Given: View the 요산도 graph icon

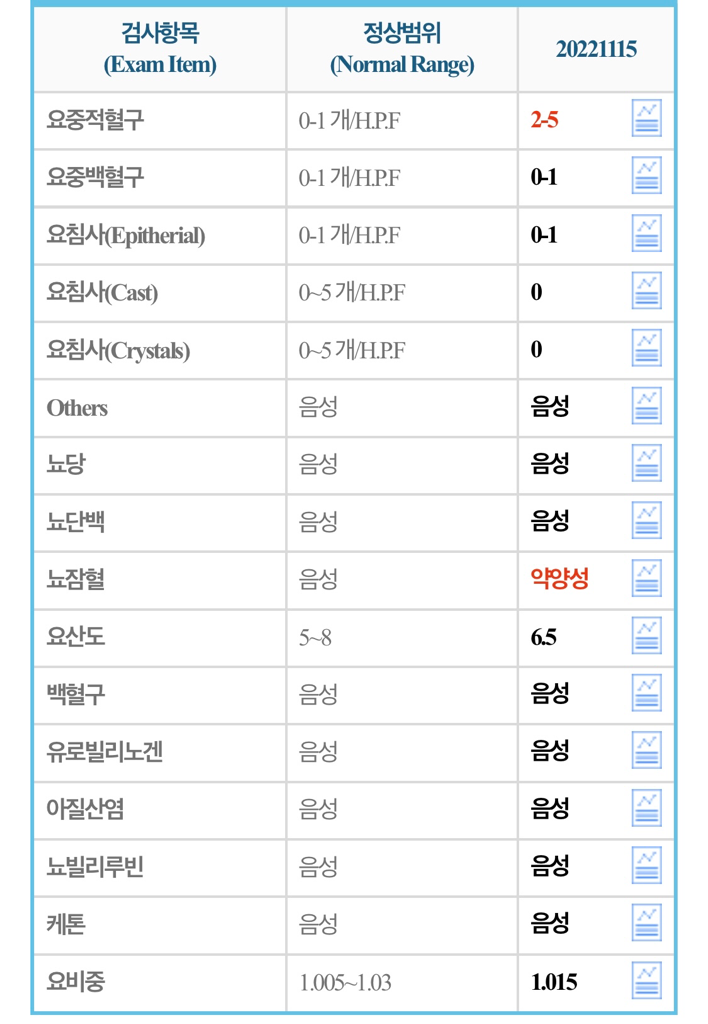Looking at the screenshot, I should pos(646,635).
